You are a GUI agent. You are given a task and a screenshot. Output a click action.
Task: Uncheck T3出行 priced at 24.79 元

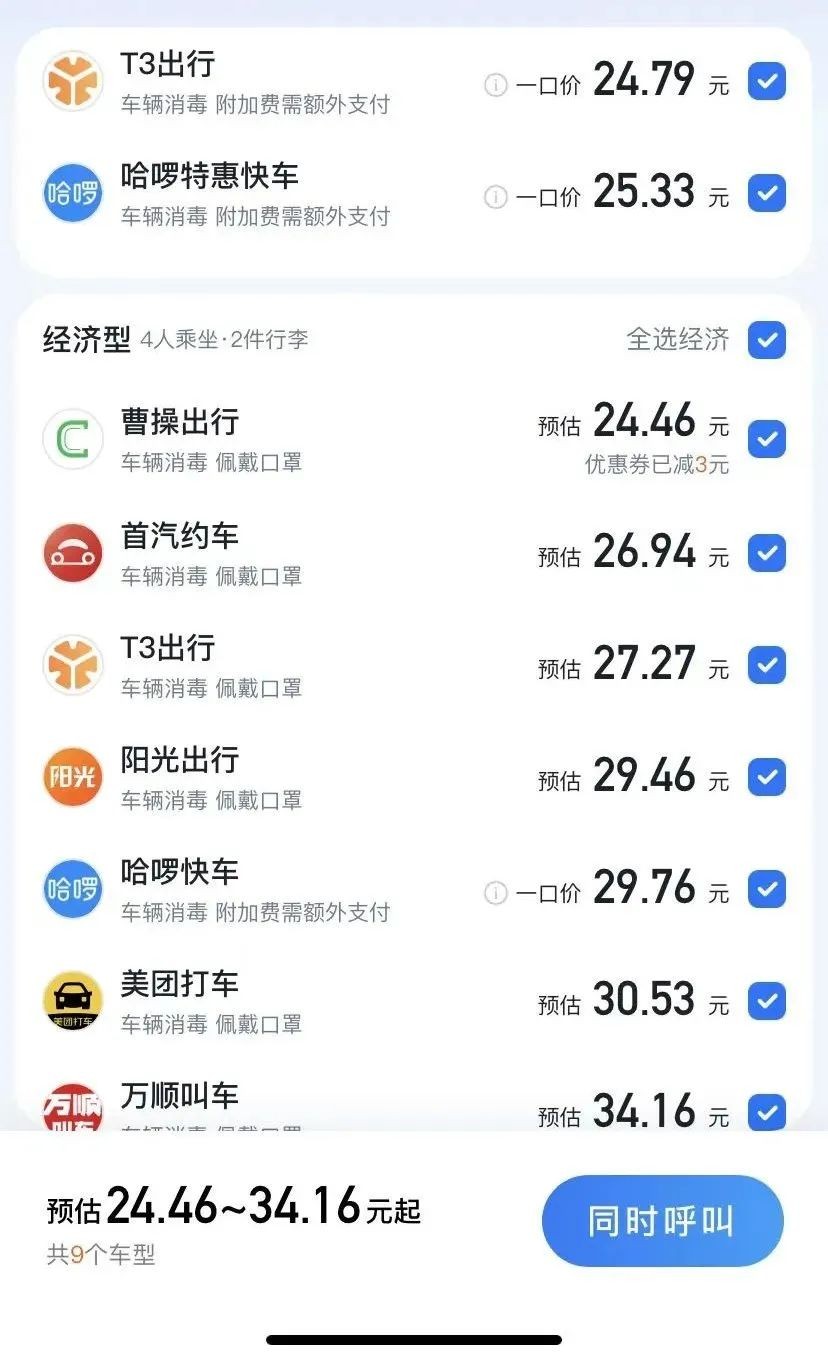[767, 82]
